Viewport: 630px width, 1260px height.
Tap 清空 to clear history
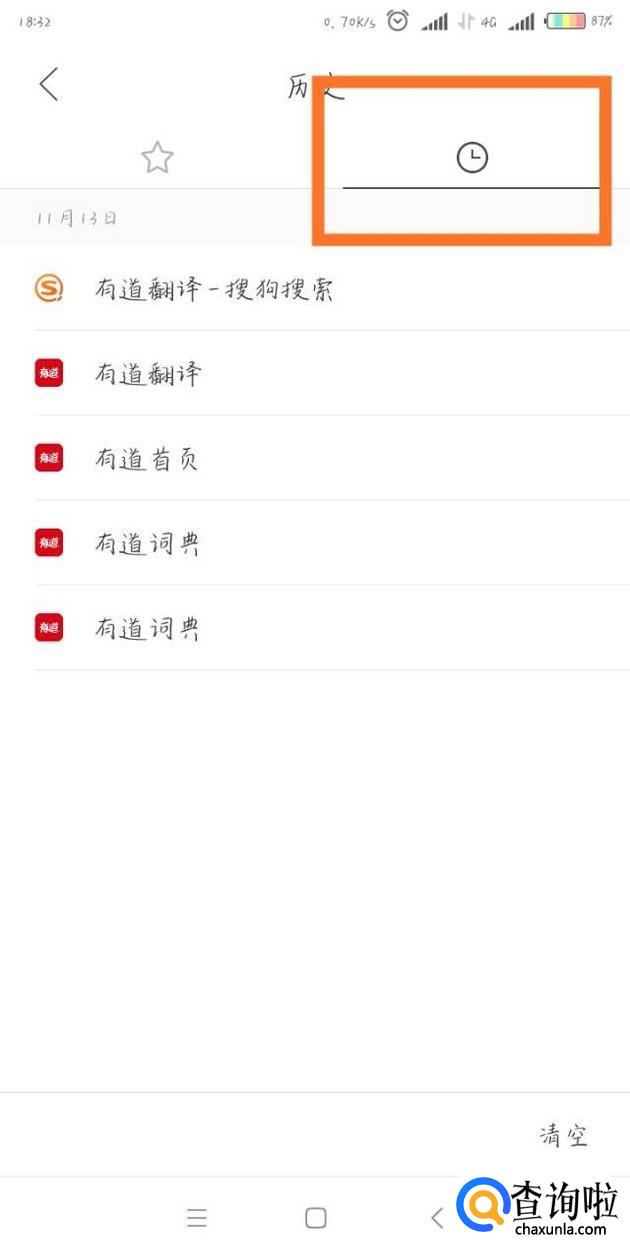click(564, 1135)
